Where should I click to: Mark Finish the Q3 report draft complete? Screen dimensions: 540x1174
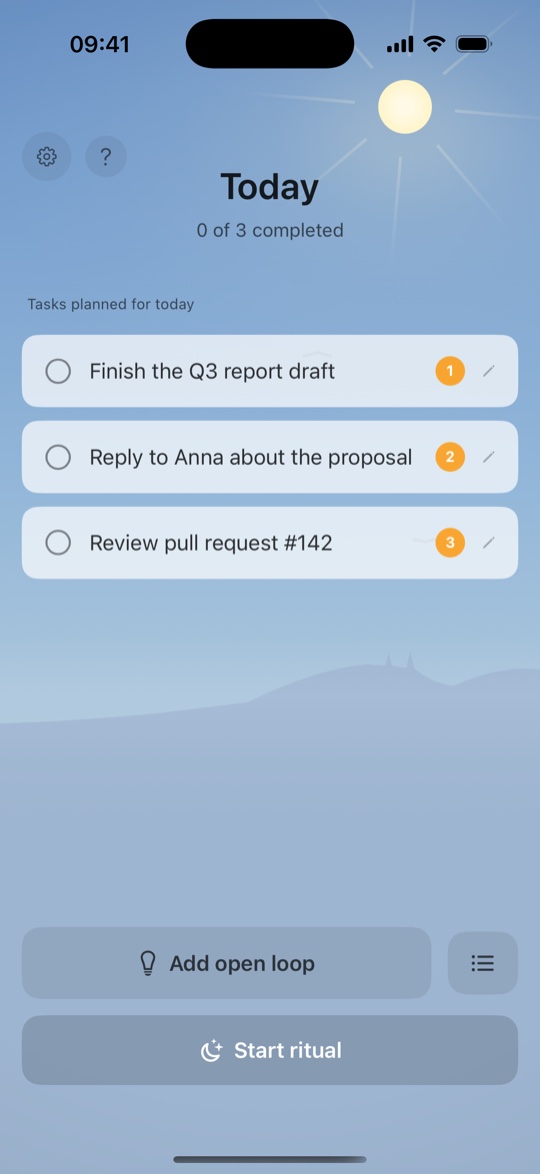(x=58, y=371)
